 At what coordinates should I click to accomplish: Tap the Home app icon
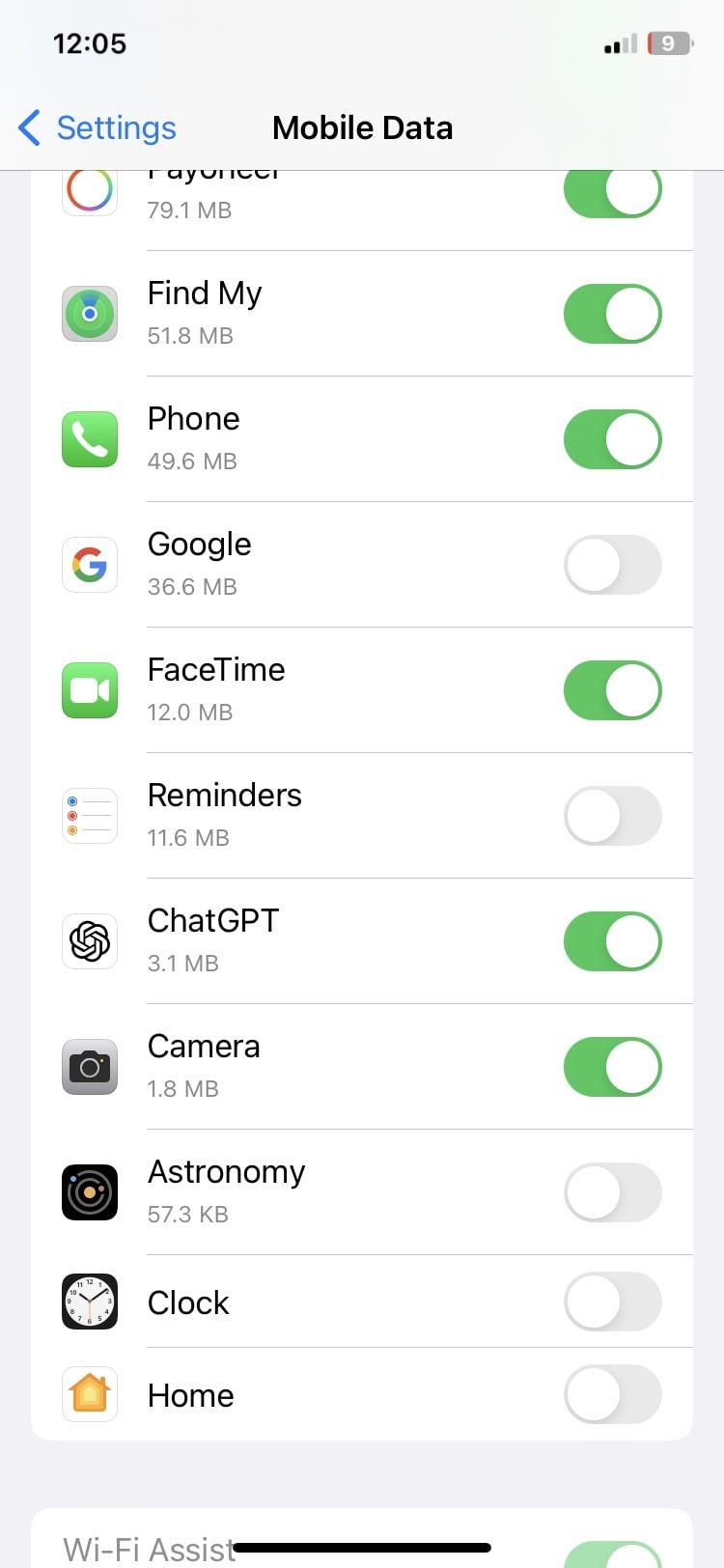(89, 1394)
